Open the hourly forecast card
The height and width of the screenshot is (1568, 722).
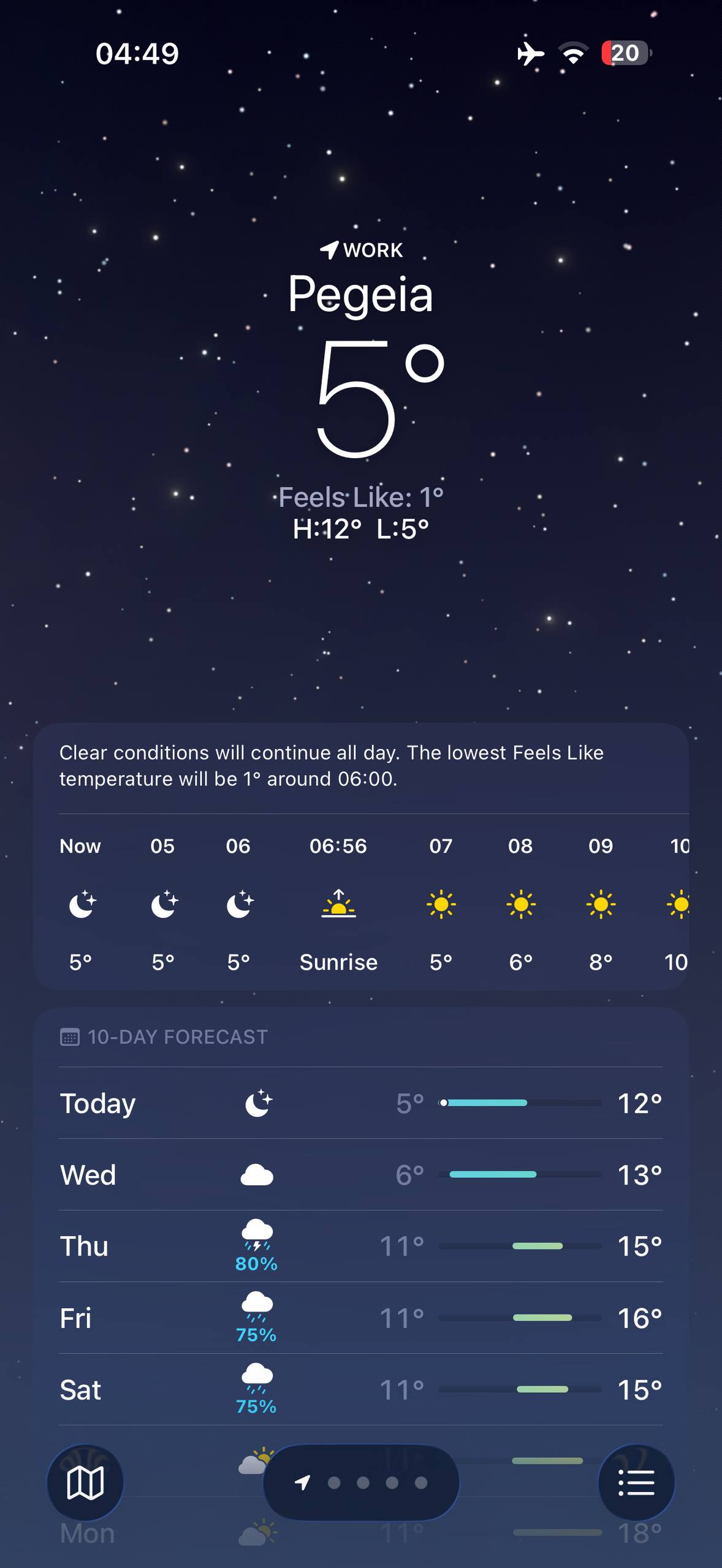(360, 903)
